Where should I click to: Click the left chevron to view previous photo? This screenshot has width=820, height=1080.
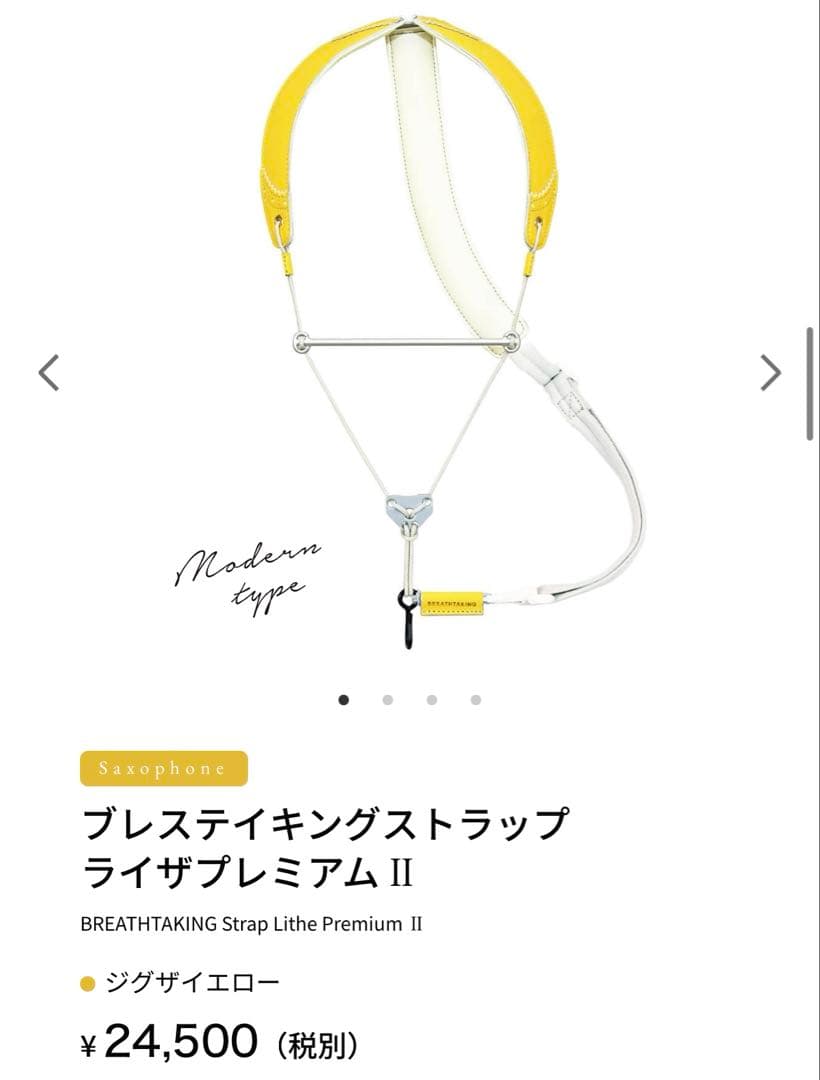(x=49, y=370)
